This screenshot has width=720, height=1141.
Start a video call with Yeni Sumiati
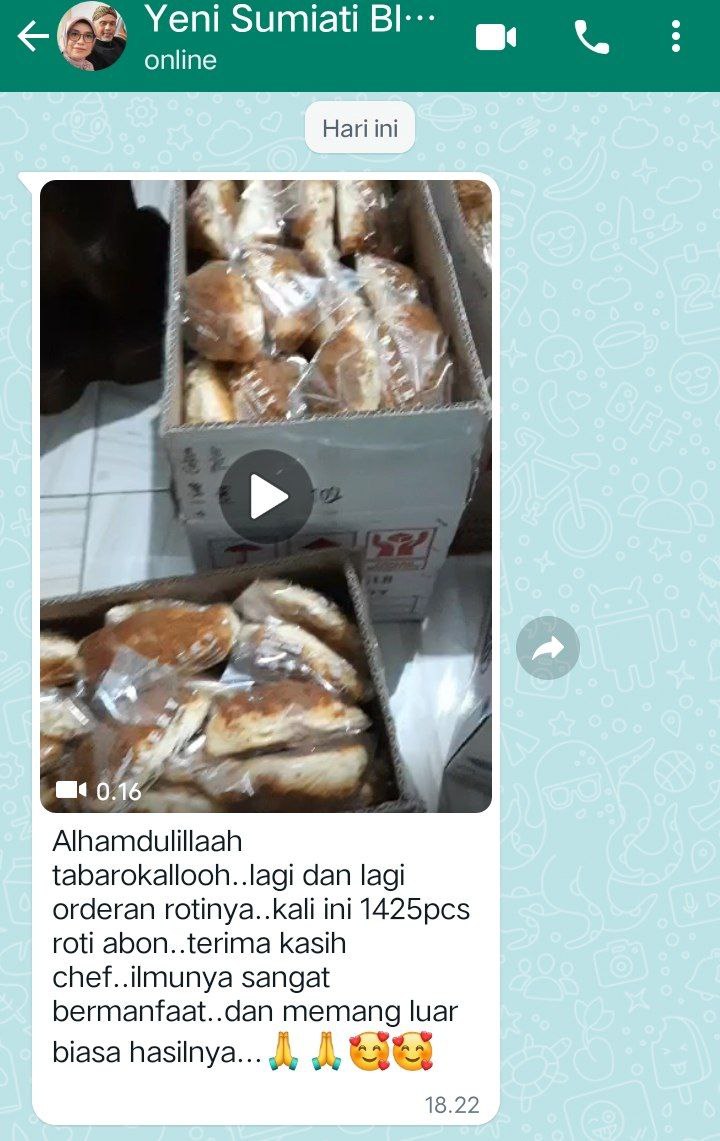tap(496, 38)
